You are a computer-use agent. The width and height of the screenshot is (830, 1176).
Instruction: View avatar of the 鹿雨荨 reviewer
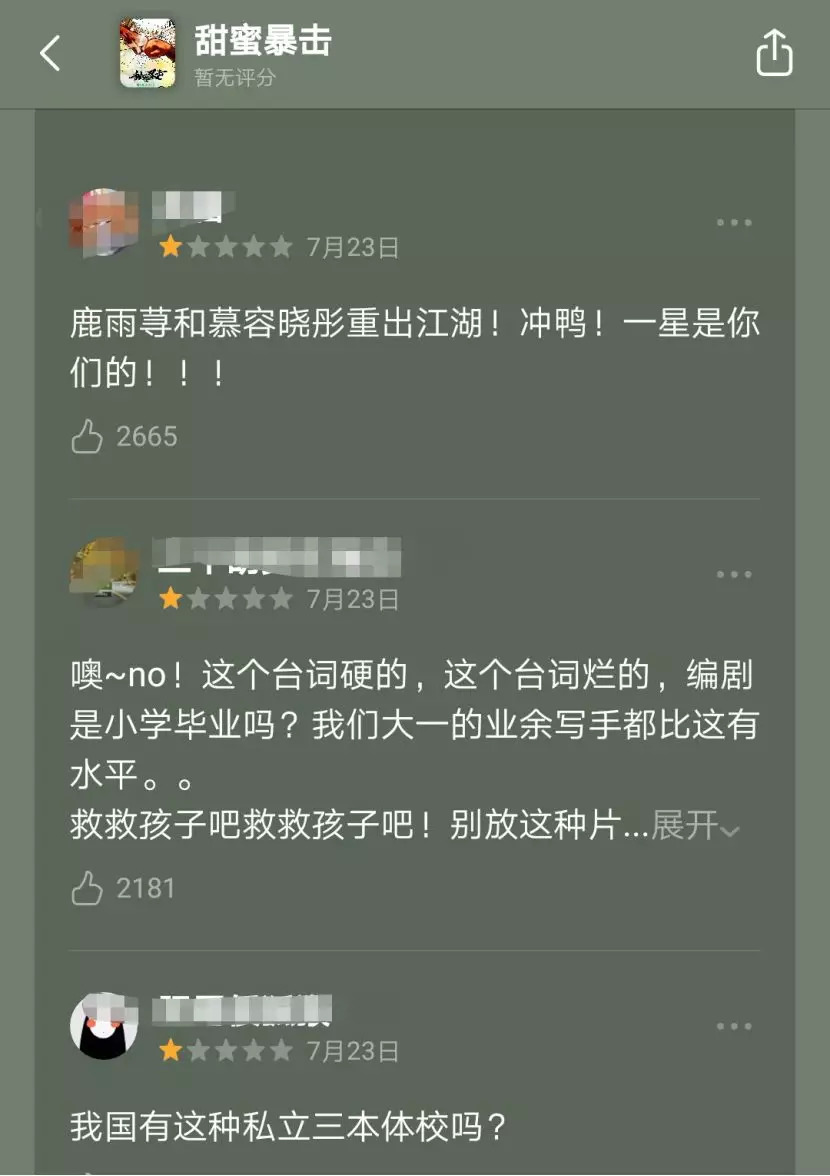click(x=104, y=222)
